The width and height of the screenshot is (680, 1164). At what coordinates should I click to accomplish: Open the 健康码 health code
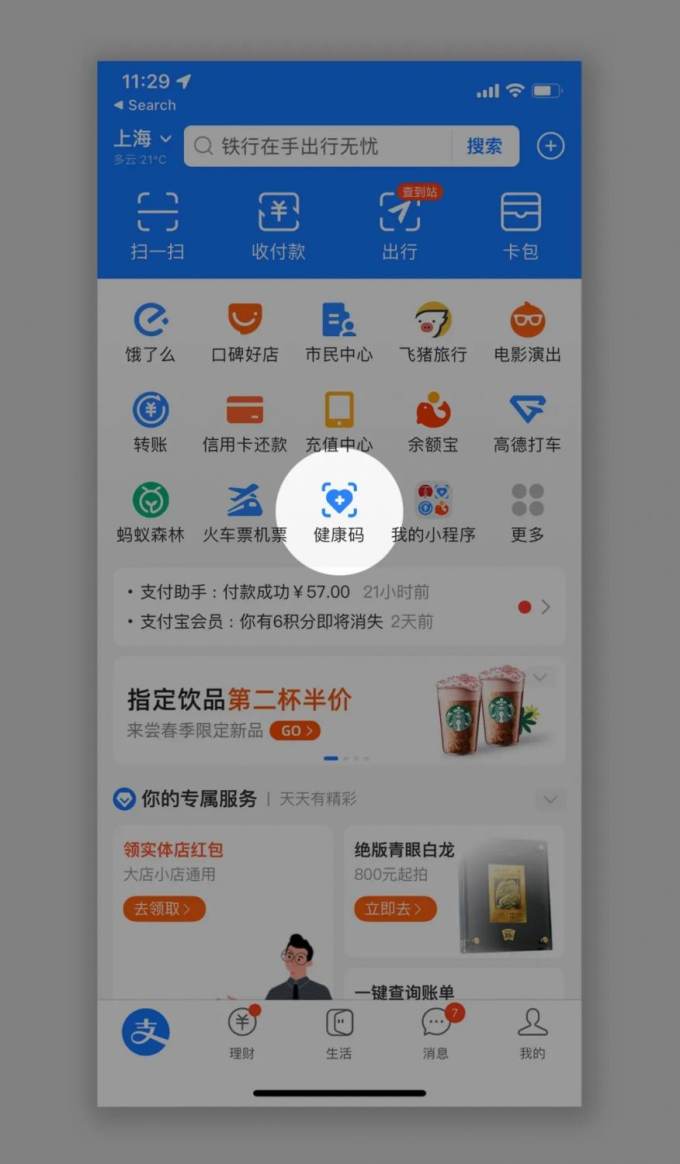pos(339,510)
